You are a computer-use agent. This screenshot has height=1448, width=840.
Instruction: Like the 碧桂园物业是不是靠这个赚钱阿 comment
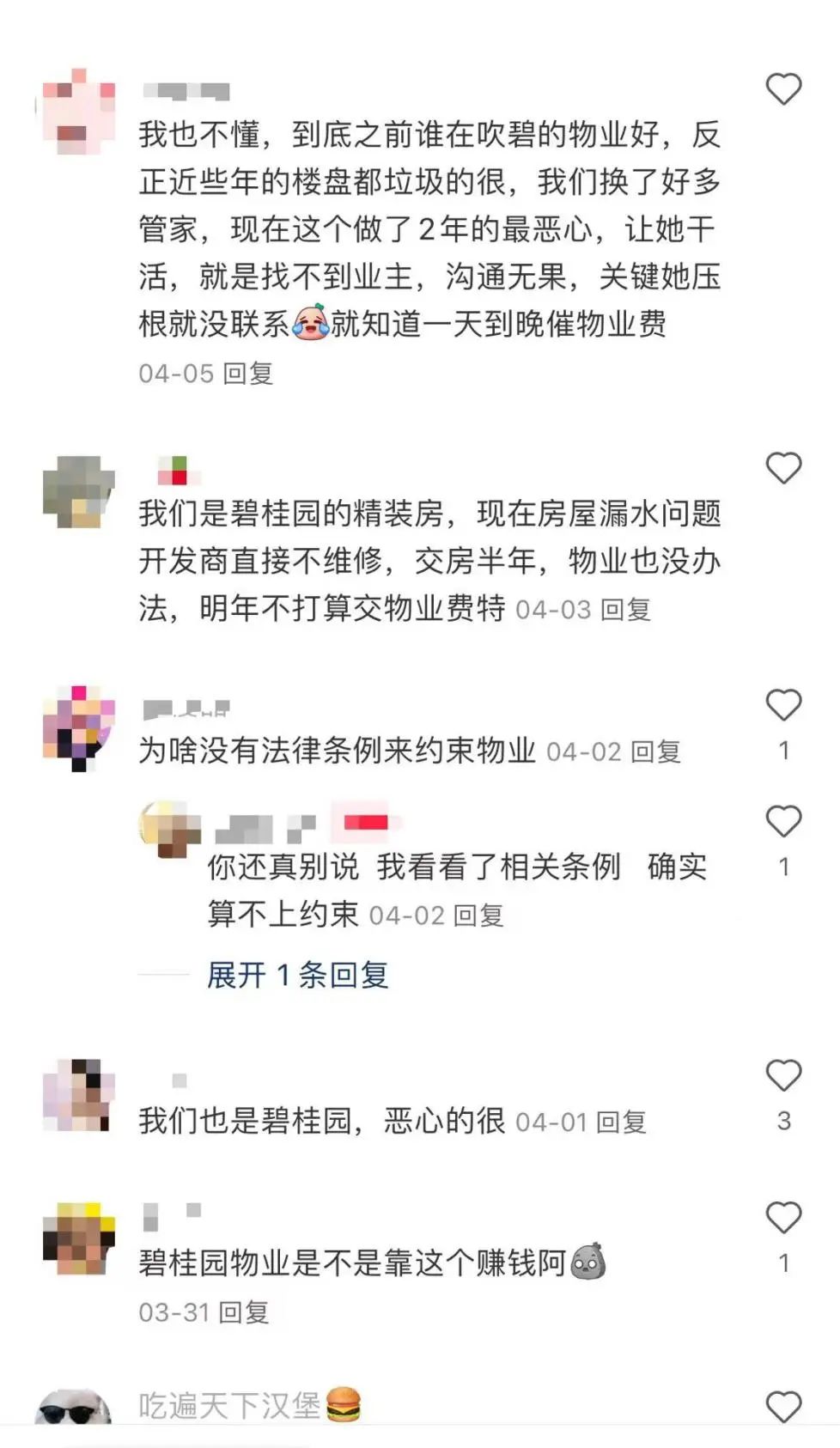click(782, 1218)
